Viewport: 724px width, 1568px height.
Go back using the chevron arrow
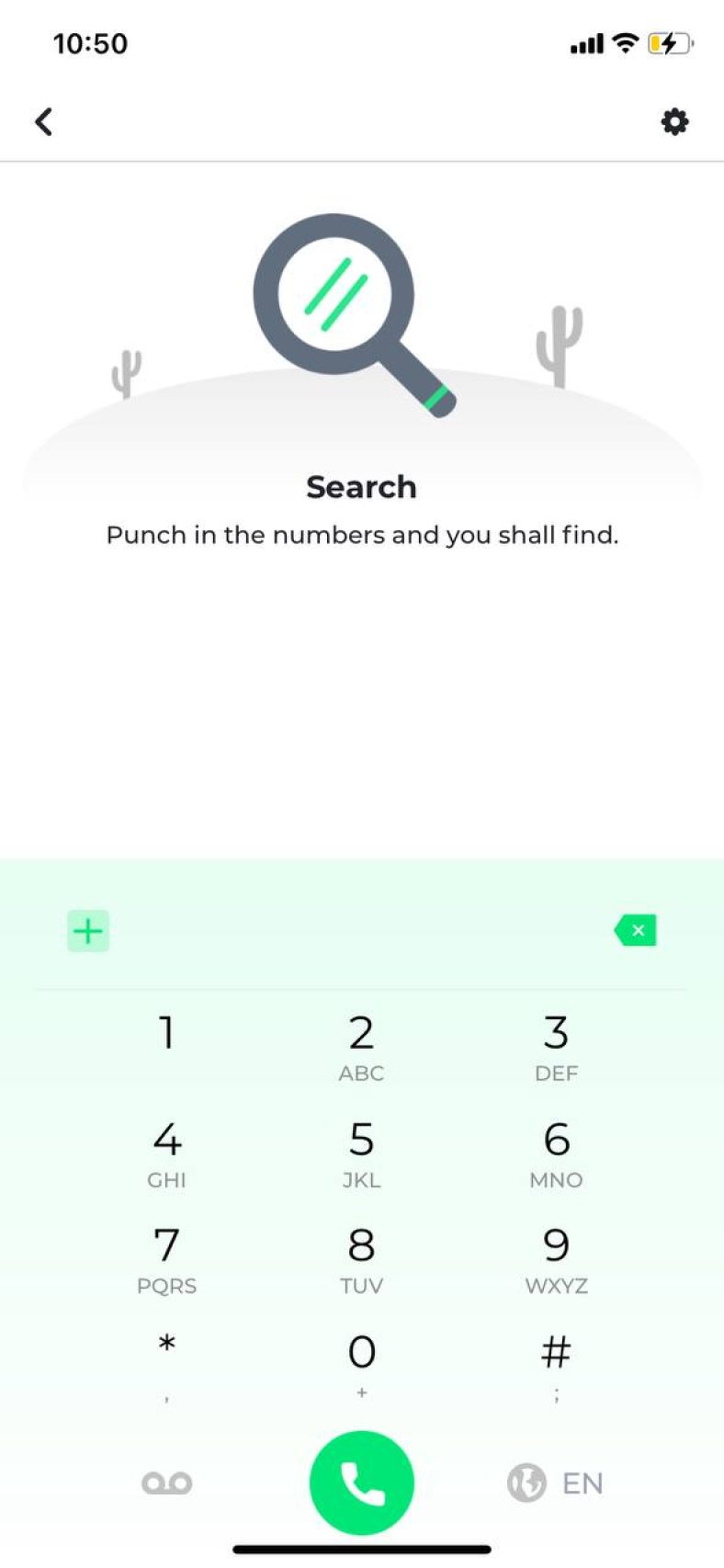pyautogui.click(x=43, y=120)
